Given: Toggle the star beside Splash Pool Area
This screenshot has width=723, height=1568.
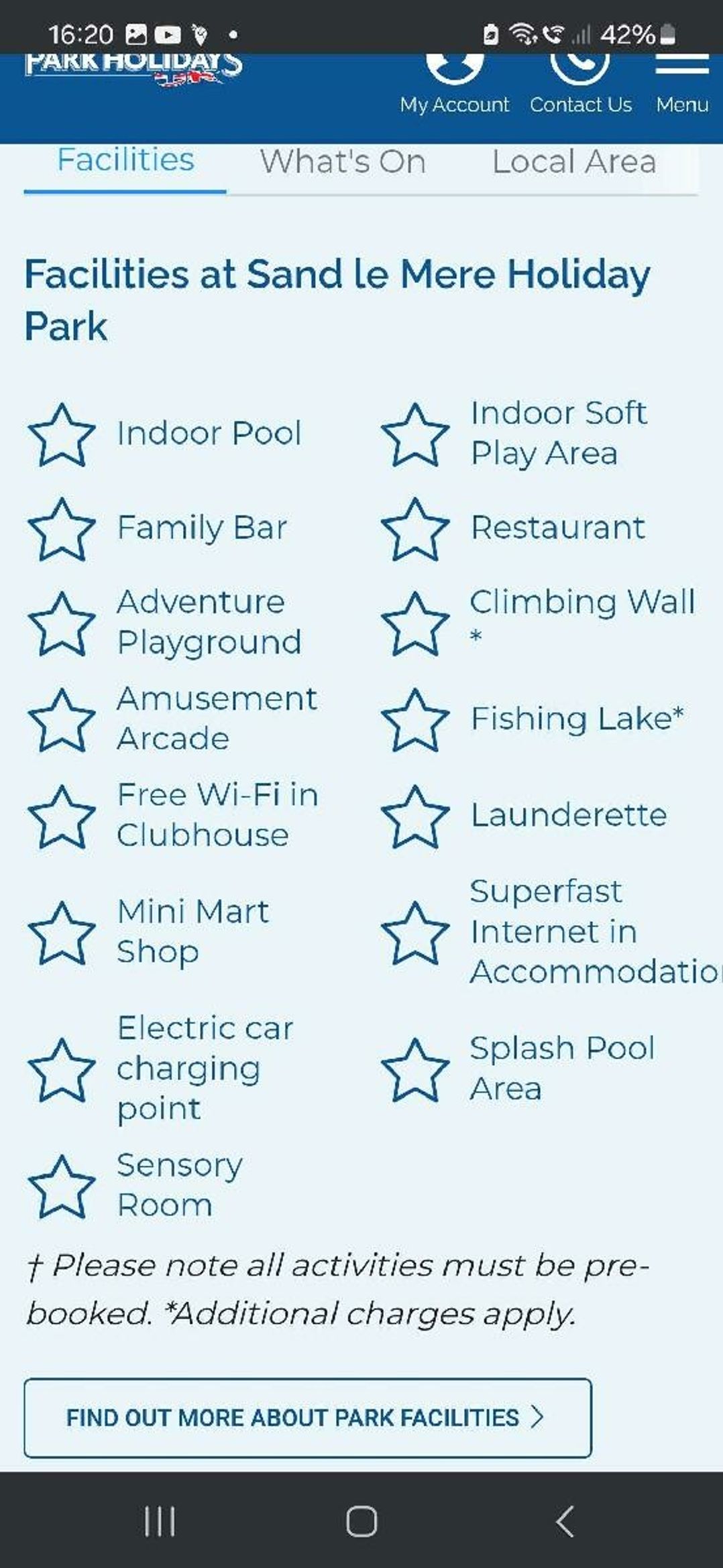Looking at the screenshot, I should click(x=417, y=1068).
